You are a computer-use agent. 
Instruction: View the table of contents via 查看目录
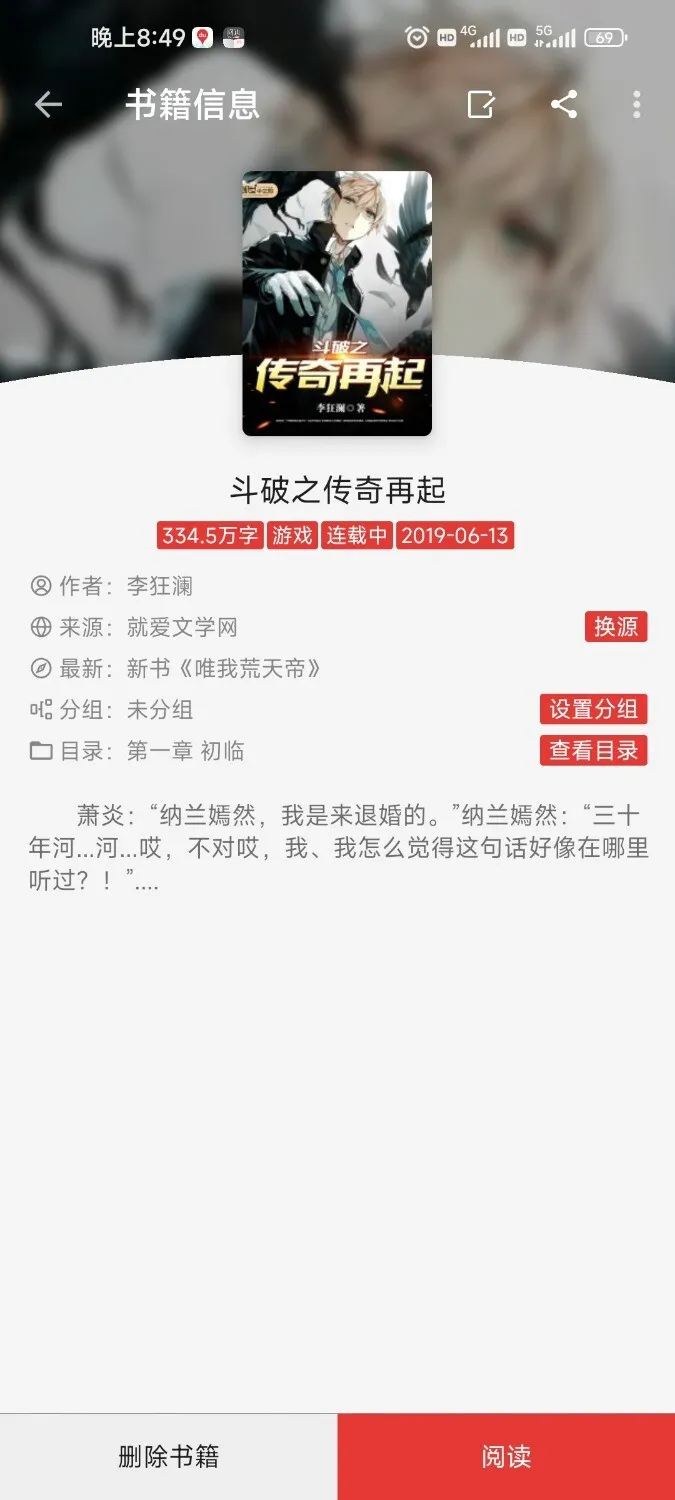tap(593, 750)
